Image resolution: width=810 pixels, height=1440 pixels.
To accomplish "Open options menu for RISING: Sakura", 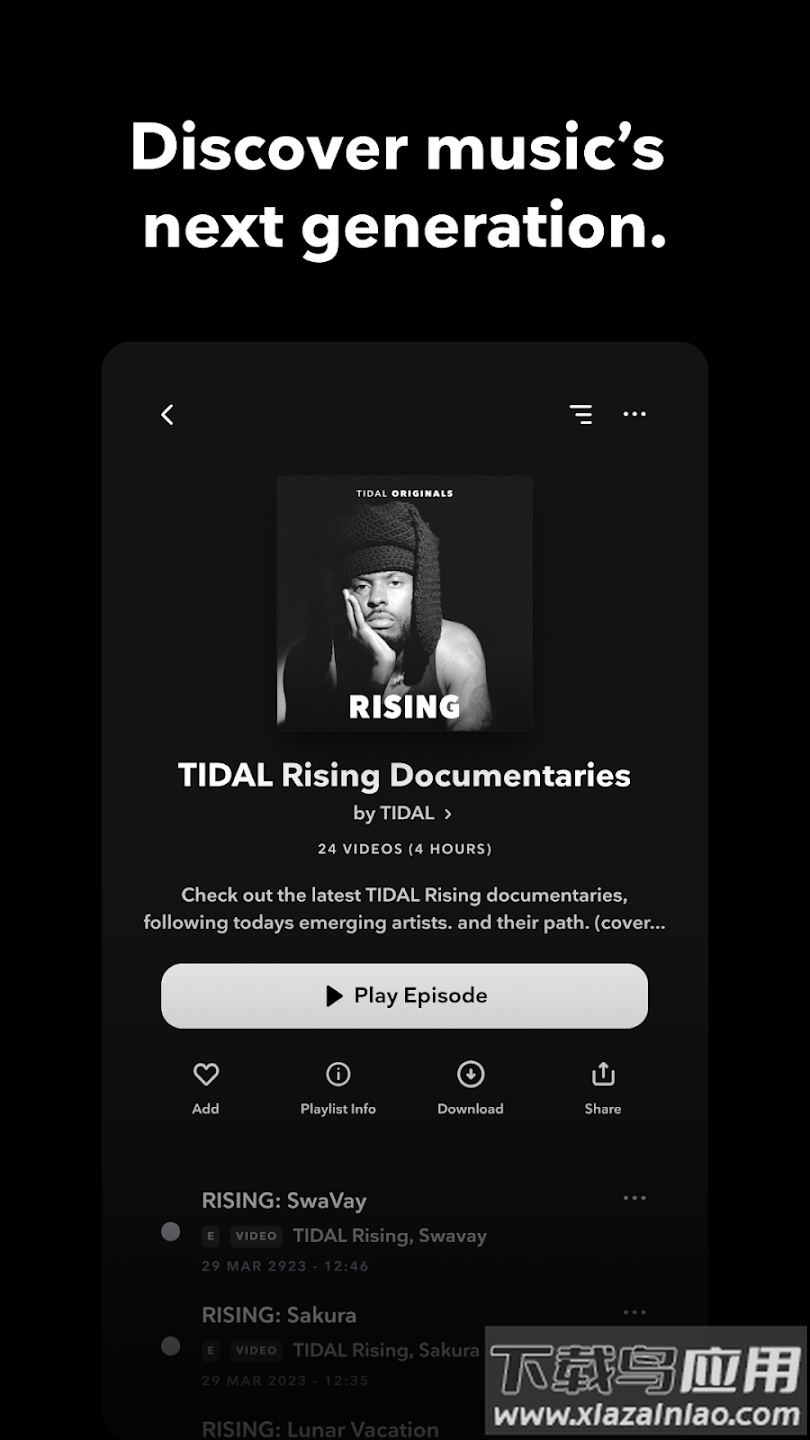I will [635, 1311].
